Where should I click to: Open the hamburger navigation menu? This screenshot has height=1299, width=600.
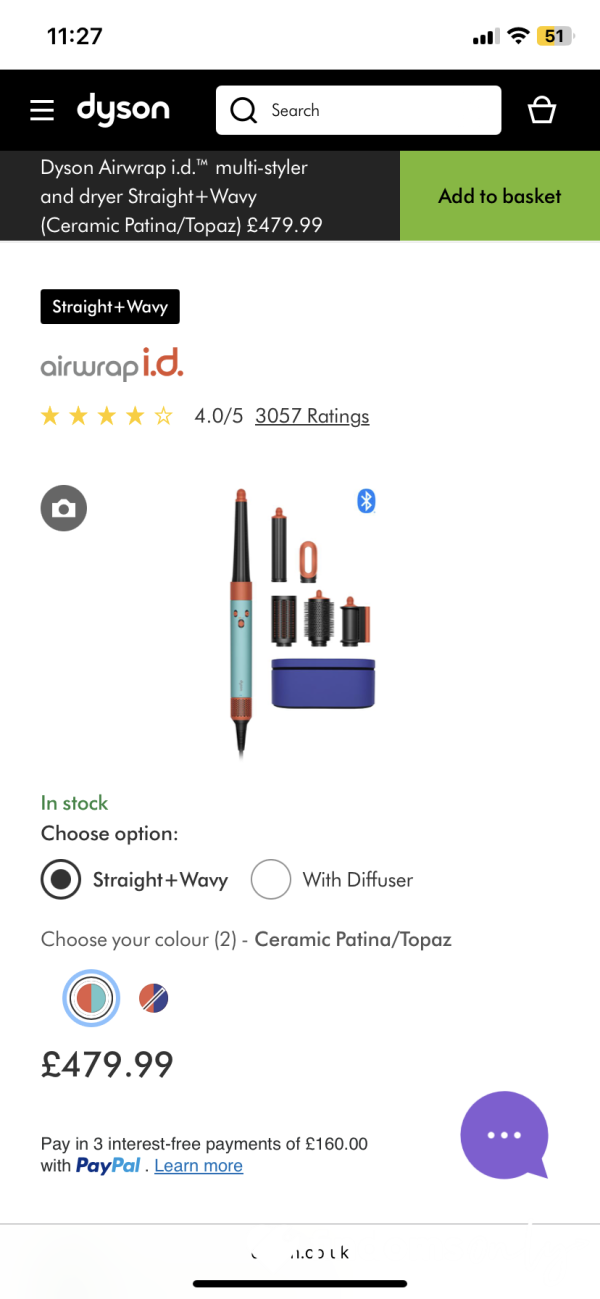[x=42, y=110]
